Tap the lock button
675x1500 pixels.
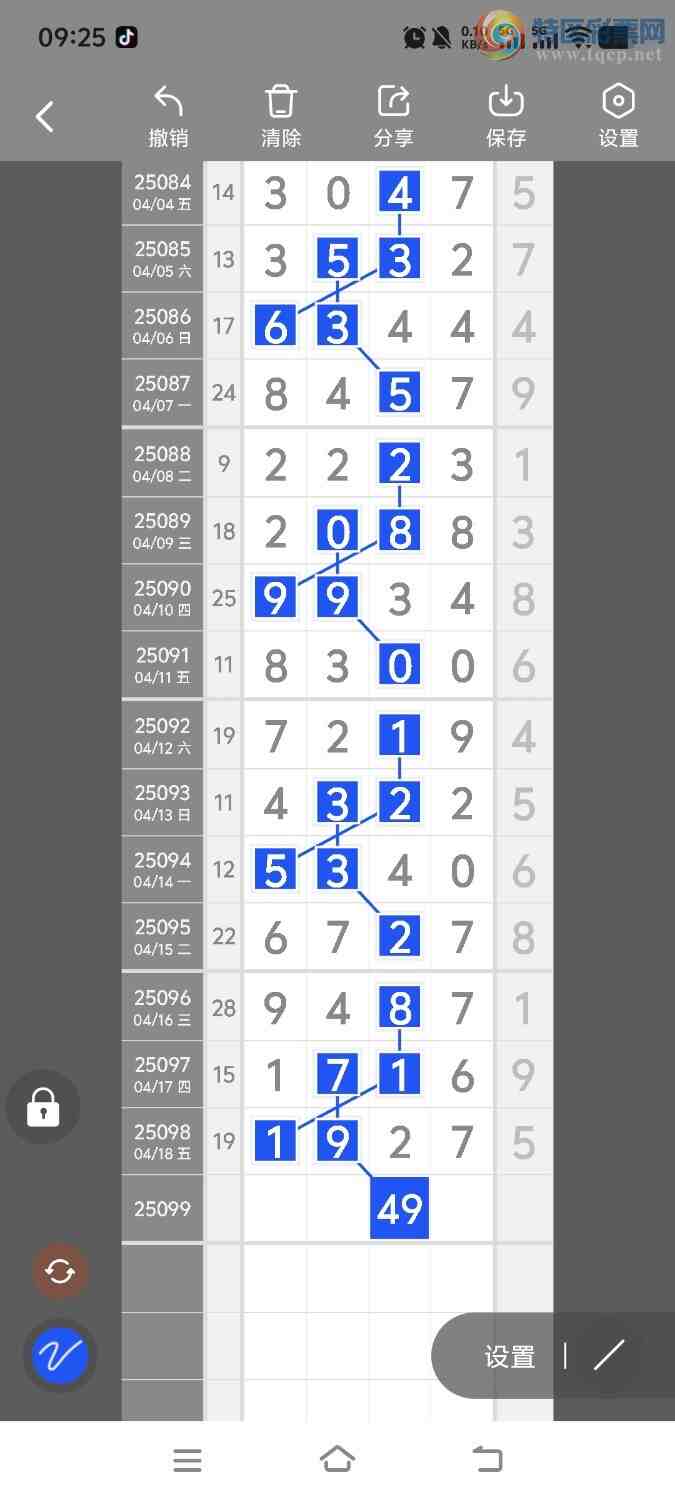(43, 1107)
